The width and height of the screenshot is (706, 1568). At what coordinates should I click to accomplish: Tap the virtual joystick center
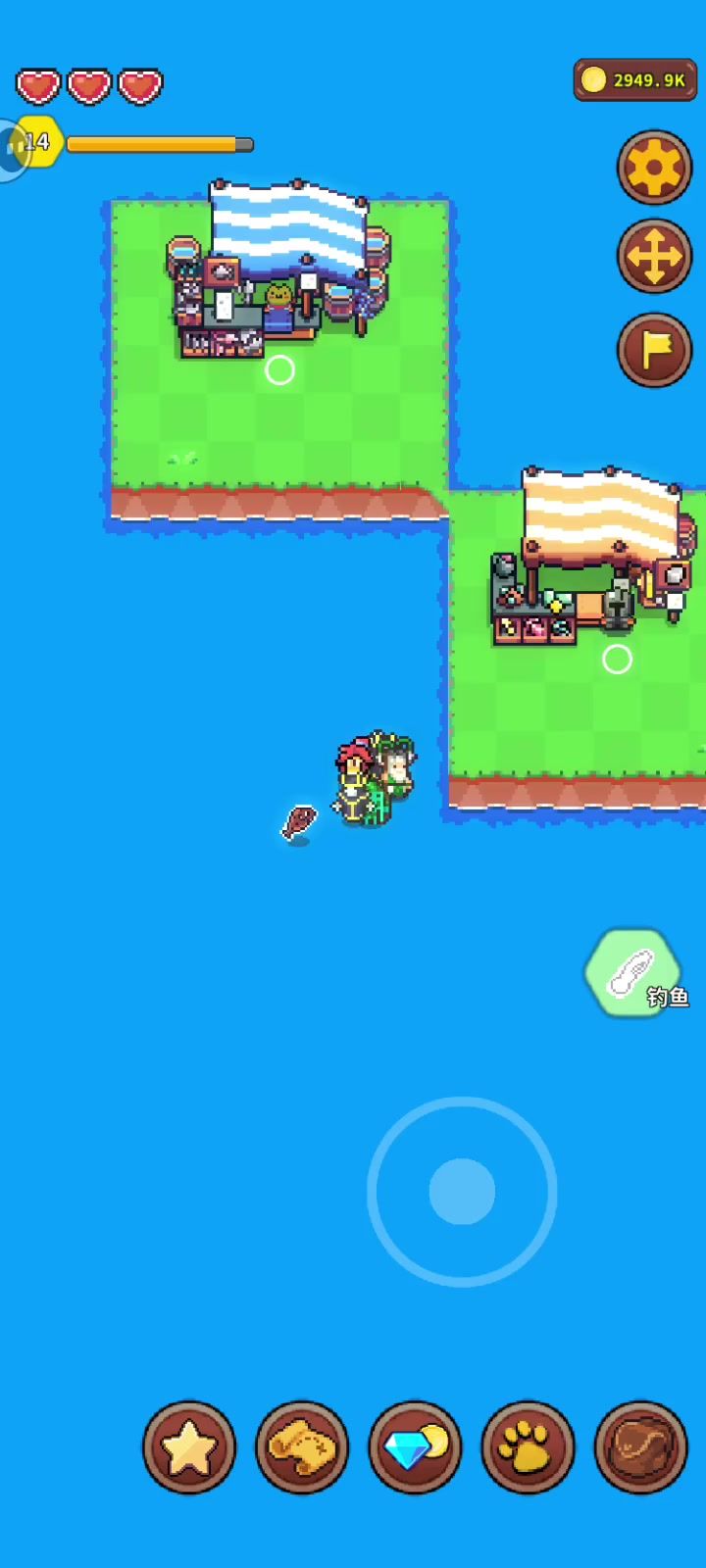[462, 1192]
